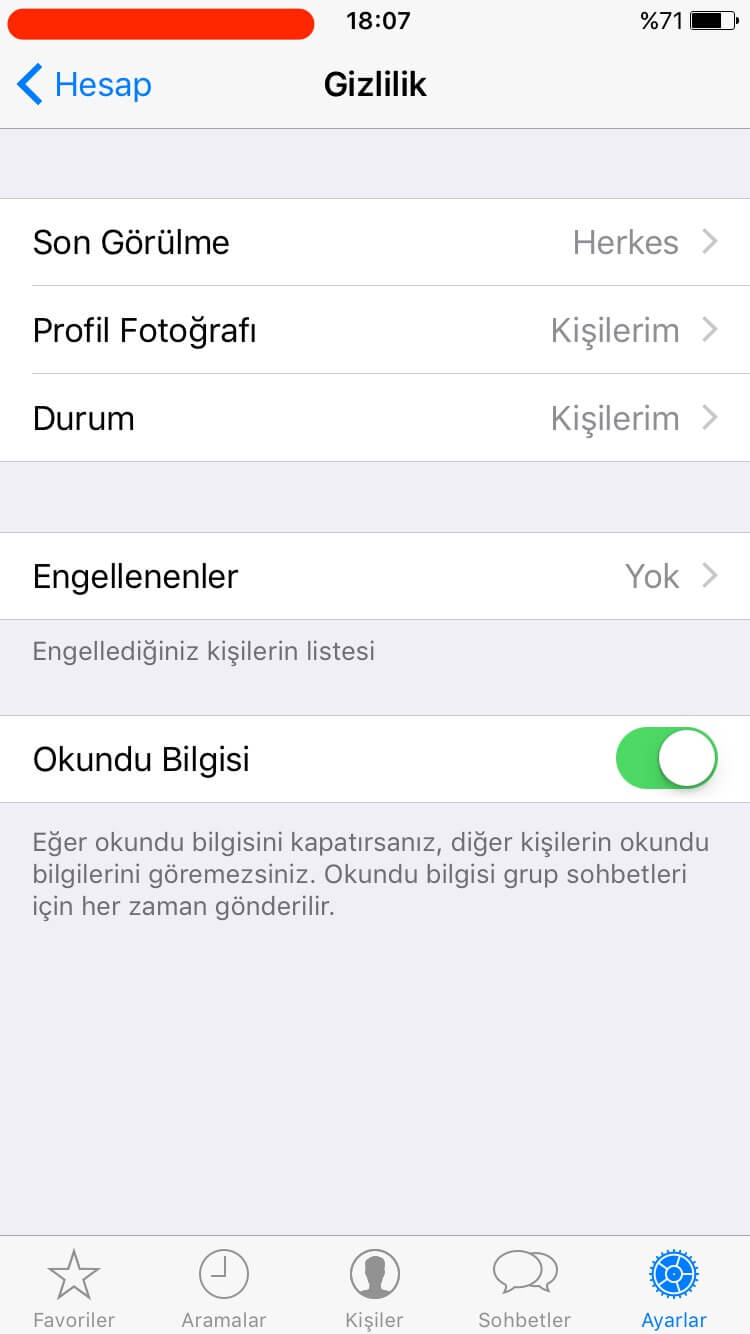Select the Ayarlar tab
This screenshot has height=1334, width=750.
(674, 1288)
